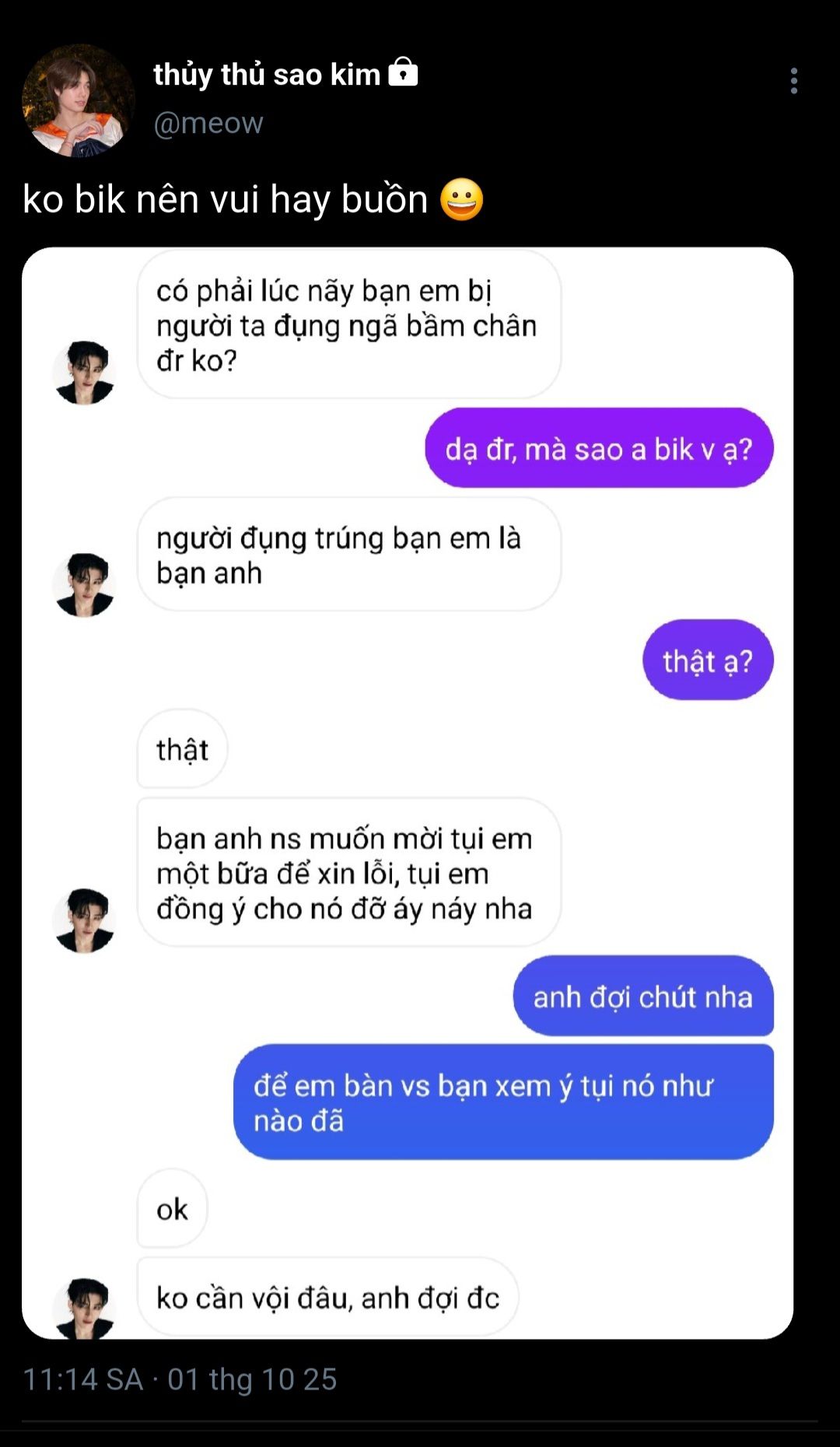Expand the attached chat screenshot image
840x1447 pixels.
click(x=407, y=792)
